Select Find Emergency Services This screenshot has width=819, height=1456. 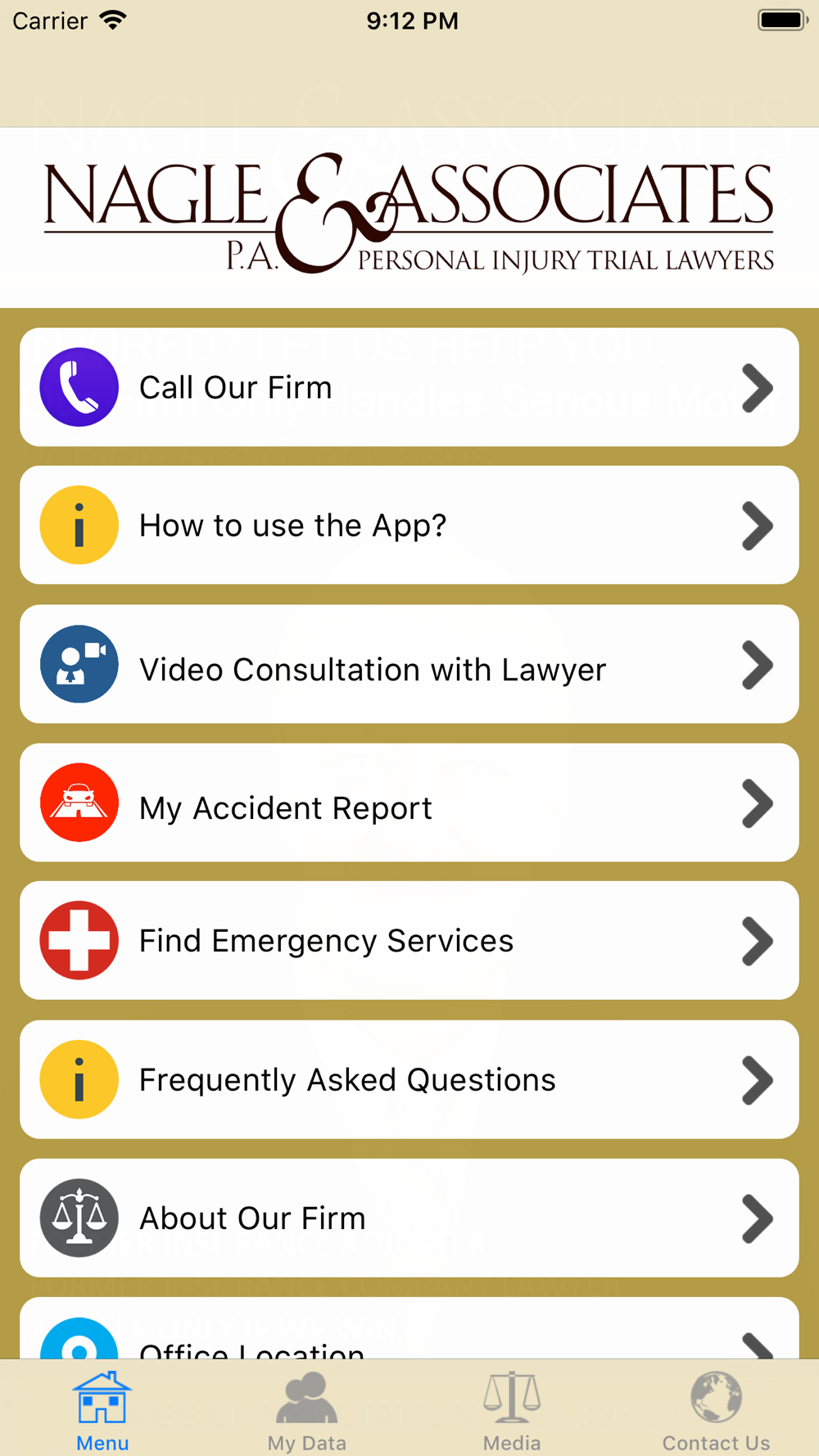click(x=409, y=941)
